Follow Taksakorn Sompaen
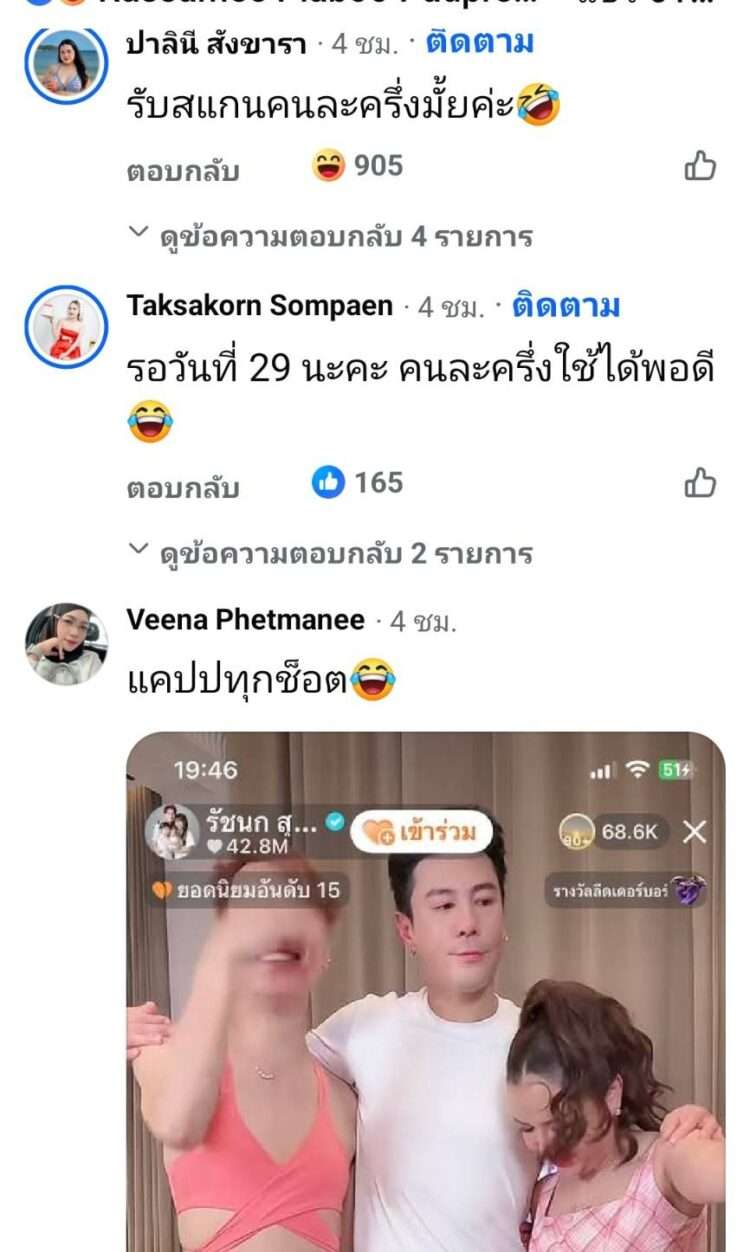 (x=566, y=306)
